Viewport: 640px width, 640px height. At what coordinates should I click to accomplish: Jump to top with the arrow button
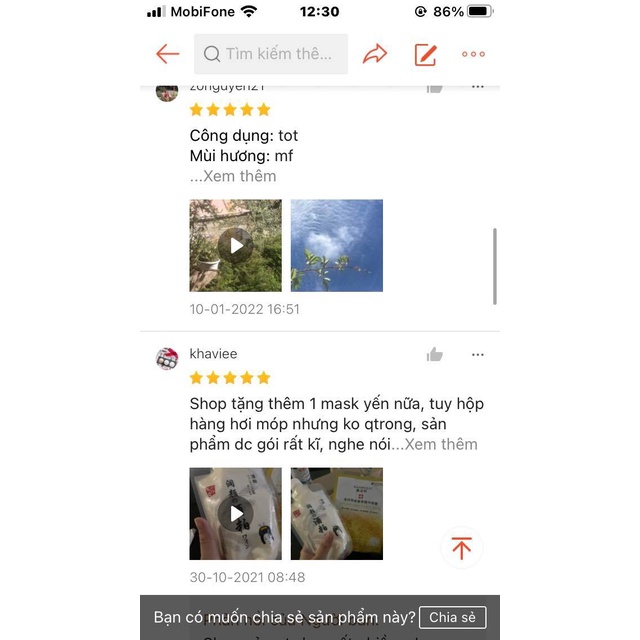point(461,547)
